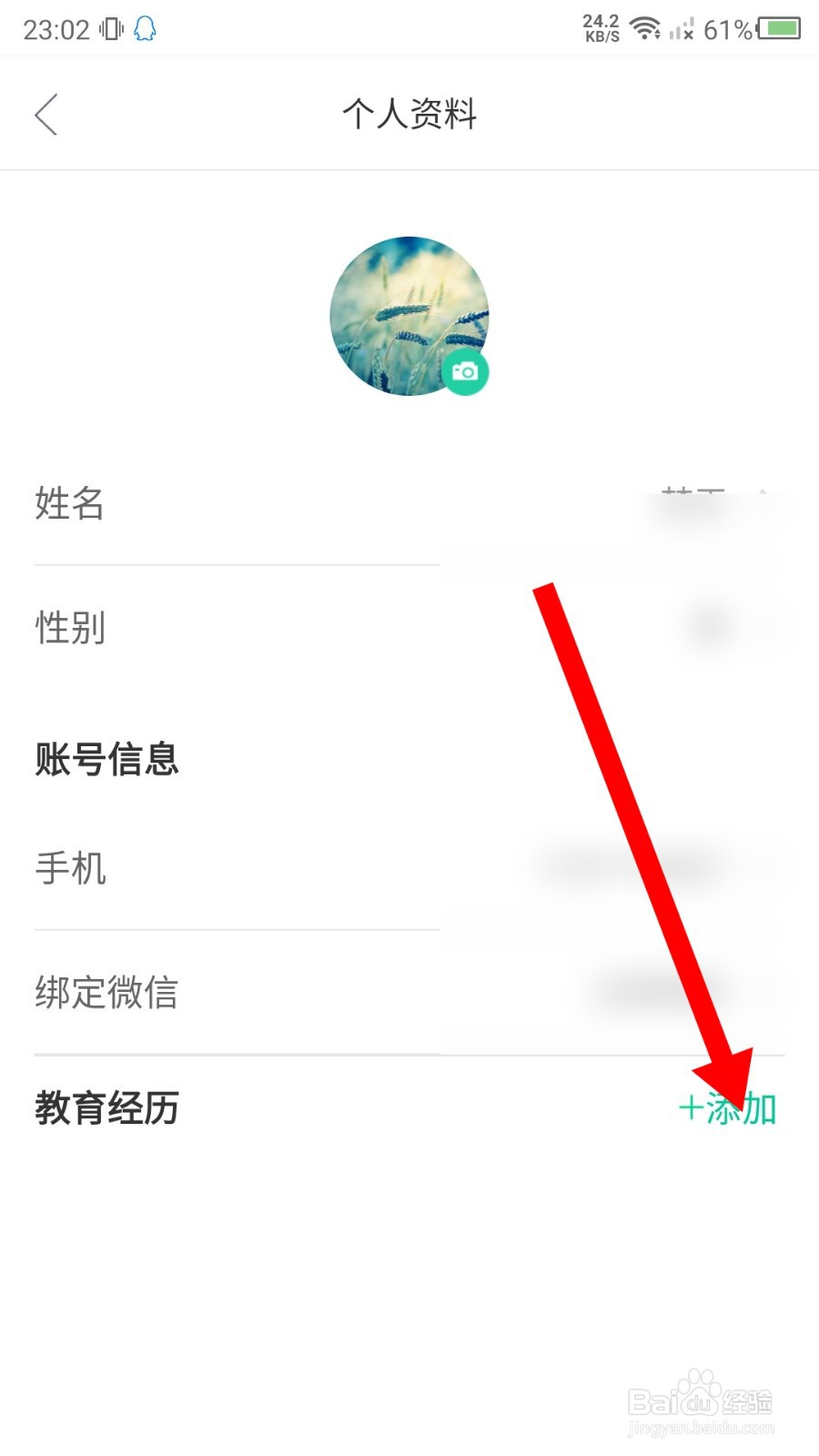Image resolution: width=819 pixels, height=1456 pixels.
Task: Tap the Wi-Fi icon in the status bar
Action: coord(646,27)
